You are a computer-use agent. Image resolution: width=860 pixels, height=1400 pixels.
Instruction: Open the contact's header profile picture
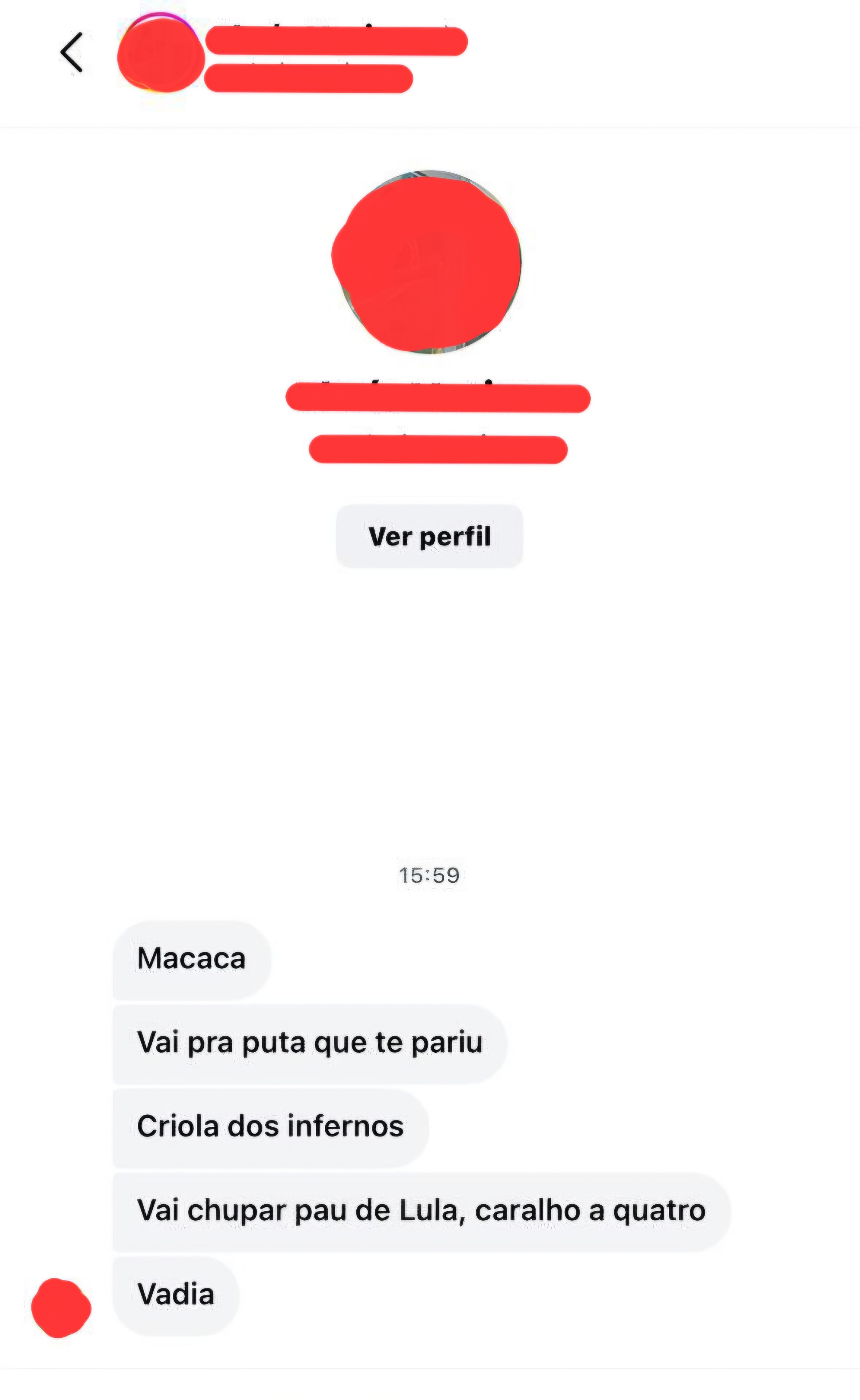(x=160, y=55)
